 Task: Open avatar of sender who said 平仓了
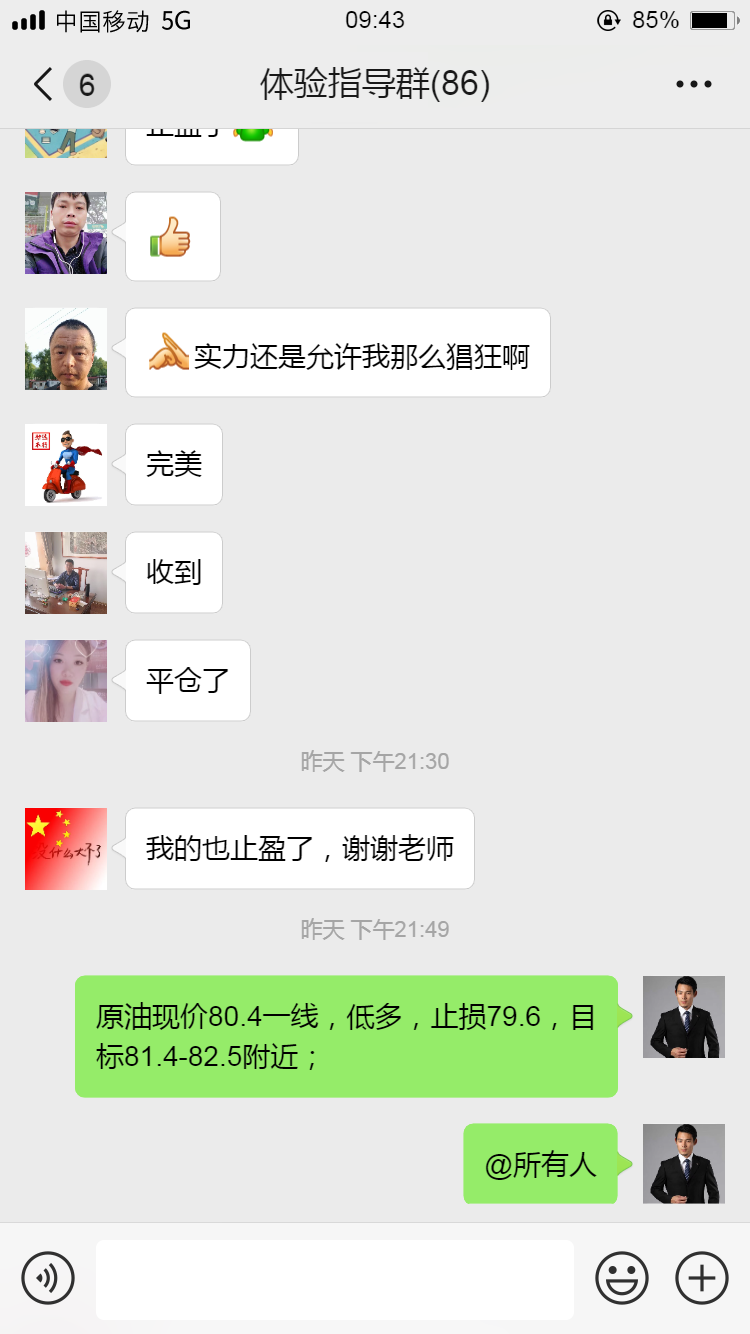(x=66, y=681)
